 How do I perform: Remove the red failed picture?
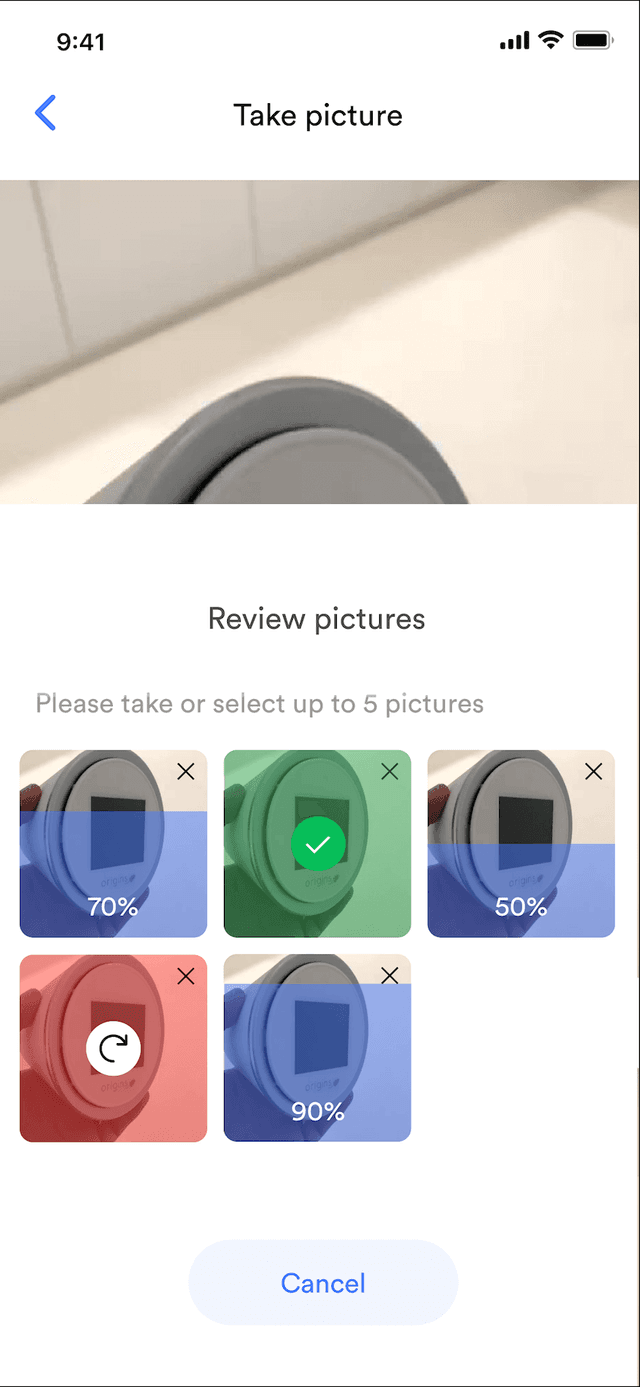coord(186,976)
